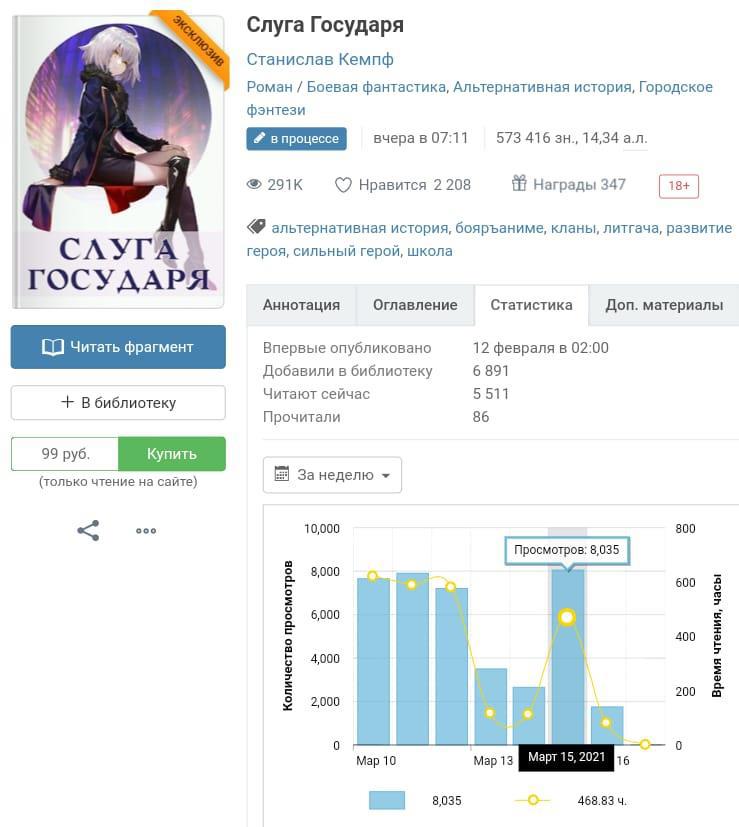The height and width of the screenshot is (827, 739).
Task: Expand the За неделю period dropdown
Action: (x=332, y=475)
